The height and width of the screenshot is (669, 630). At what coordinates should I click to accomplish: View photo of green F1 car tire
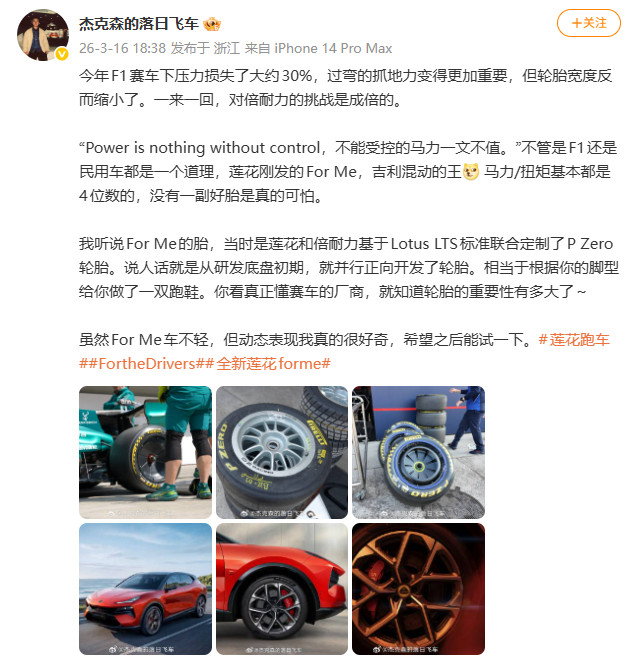(145, 452)
